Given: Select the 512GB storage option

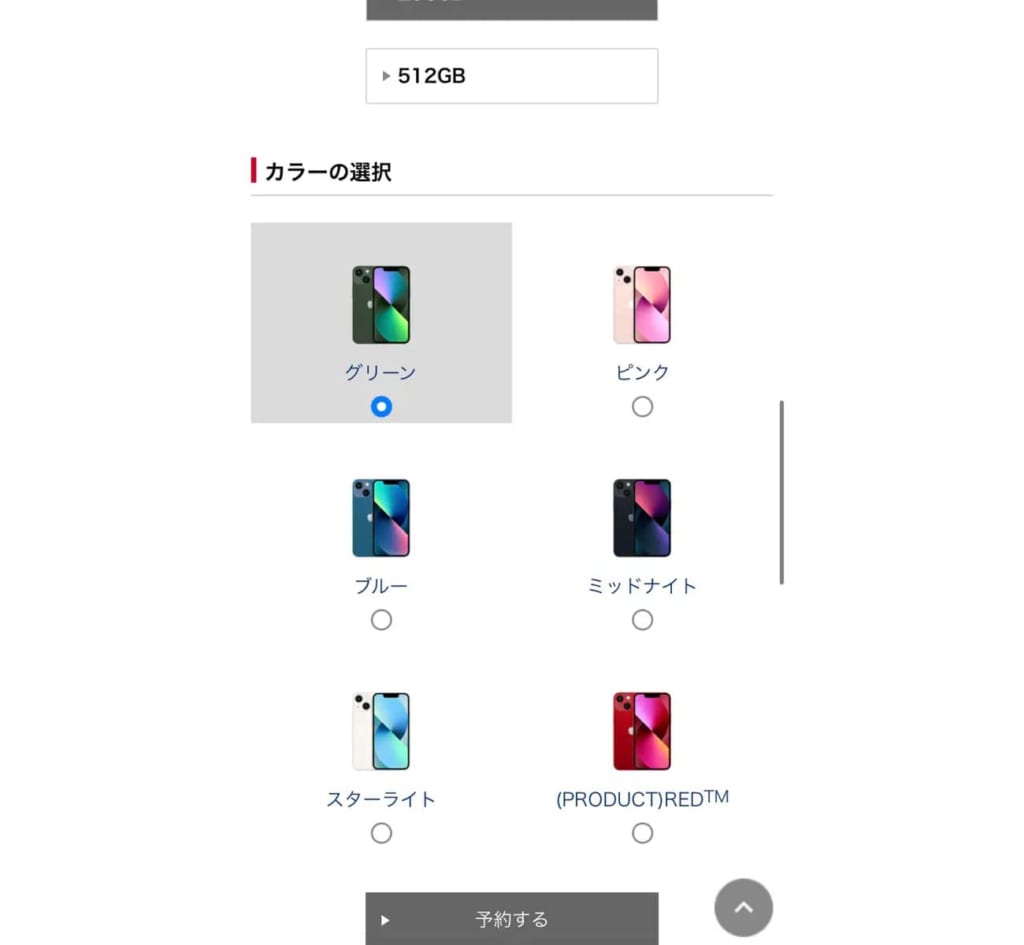Looking at the screenshot, I should point(511,76).
